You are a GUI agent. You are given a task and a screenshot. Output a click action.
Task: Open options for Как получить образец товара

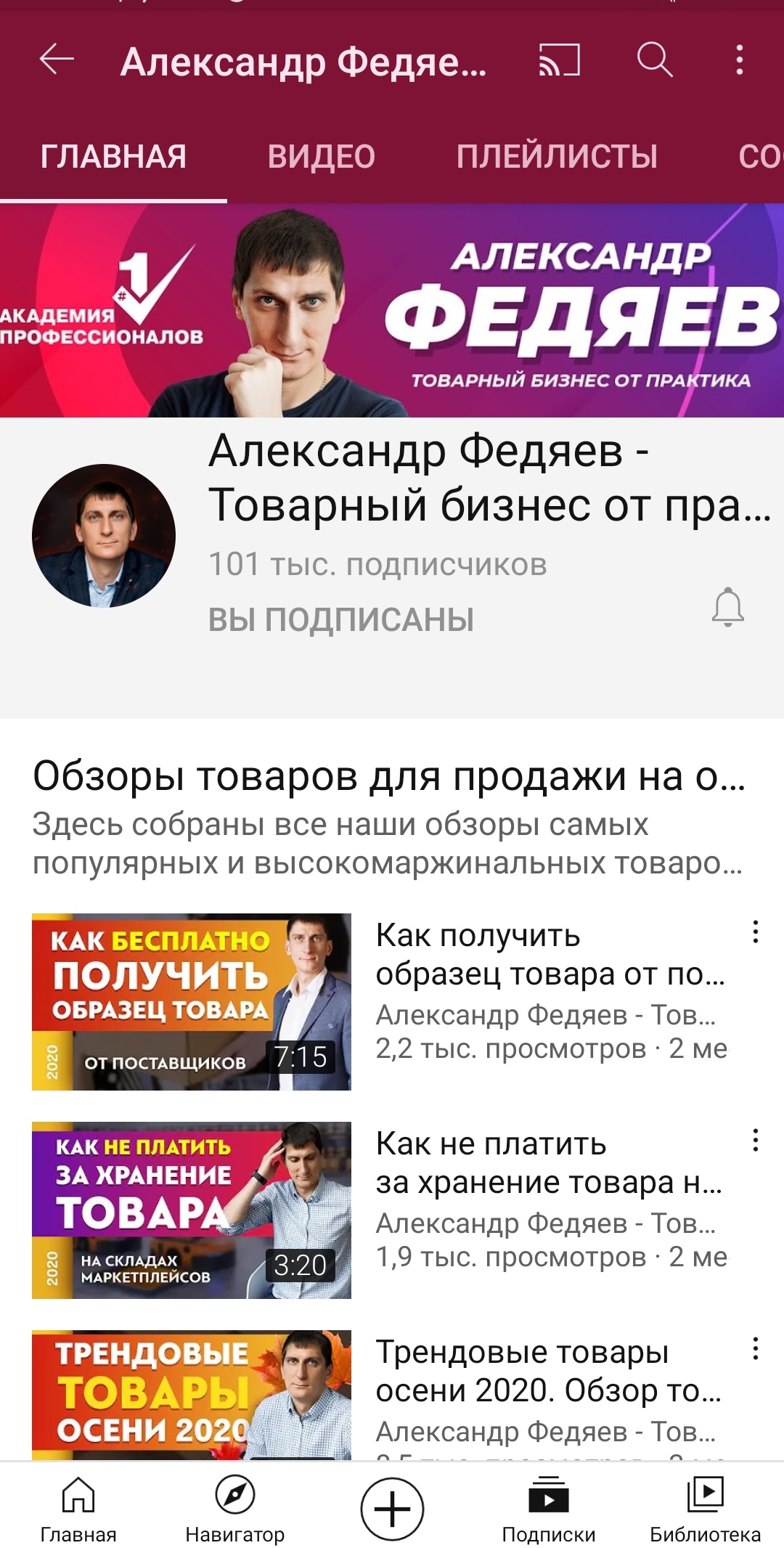pos(756,932)
